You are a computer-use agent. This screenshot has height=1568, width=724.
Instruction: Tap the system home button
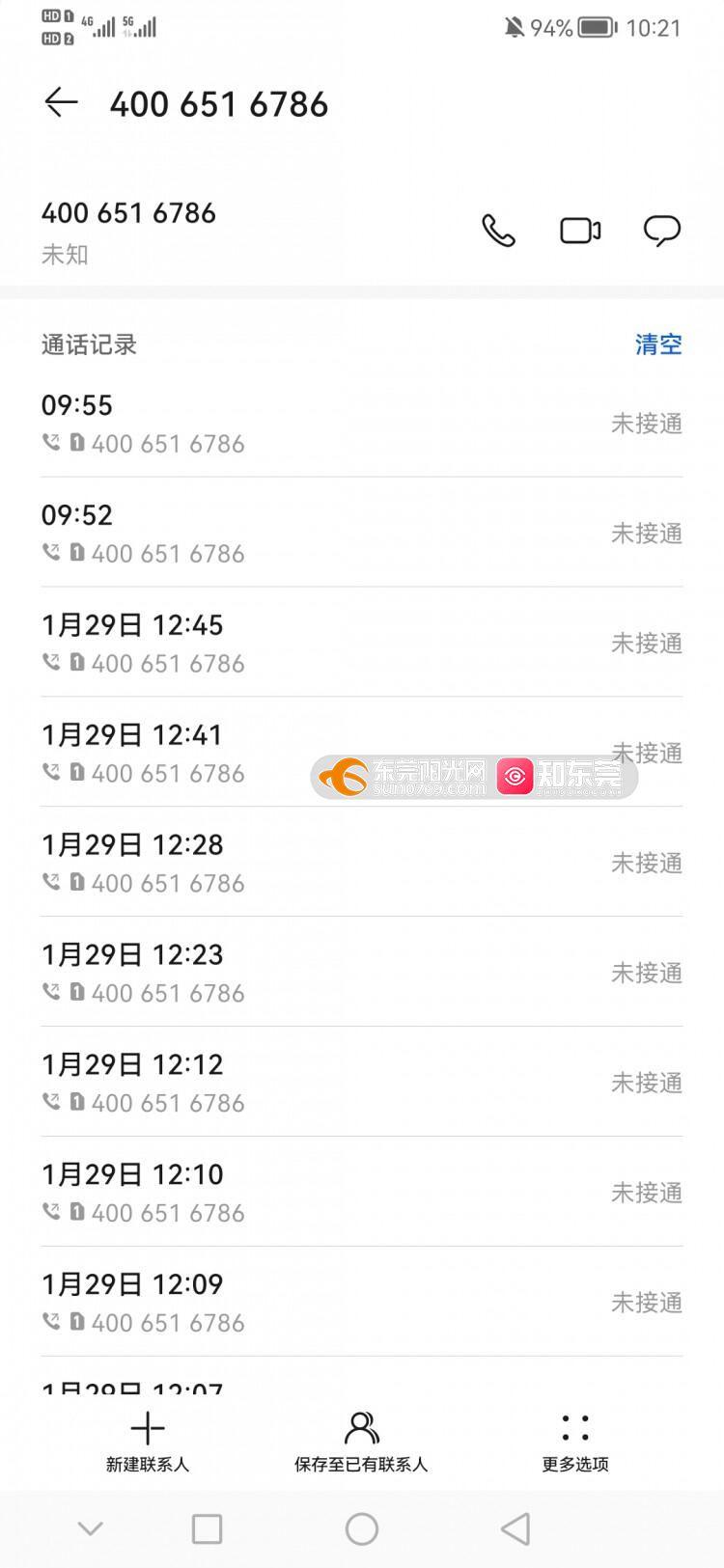coord(362,1528)
